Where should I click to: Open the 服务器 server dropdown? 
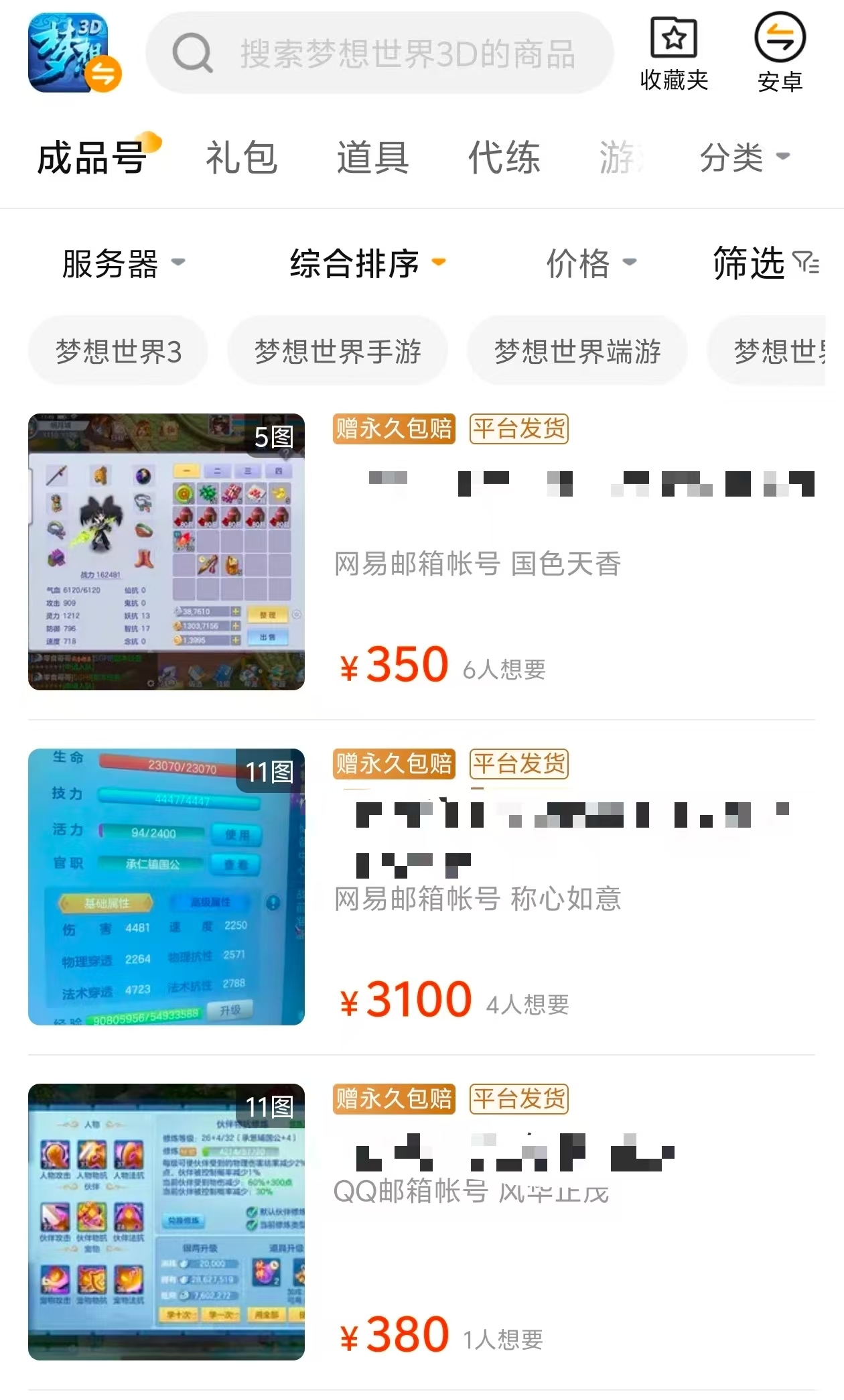click(123, 263)
